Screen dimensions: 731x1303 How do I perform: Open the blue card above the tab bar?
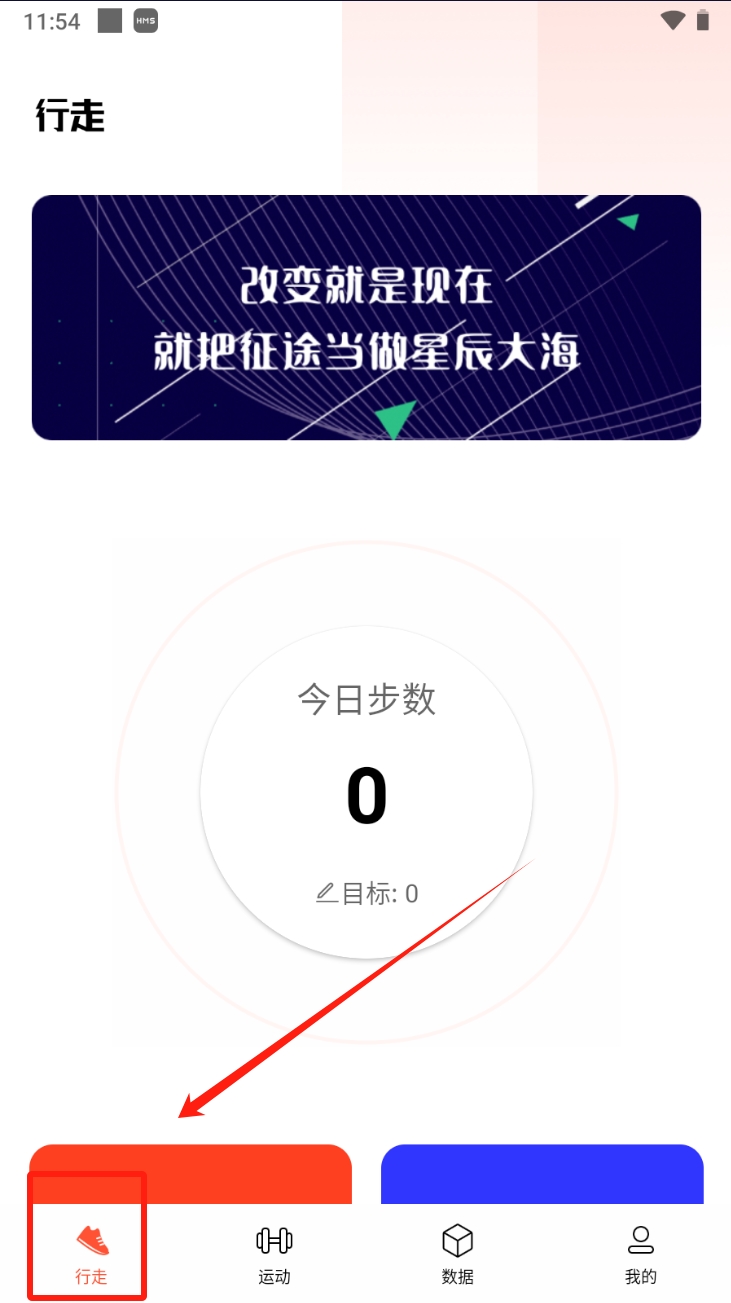coord(542,1174)
